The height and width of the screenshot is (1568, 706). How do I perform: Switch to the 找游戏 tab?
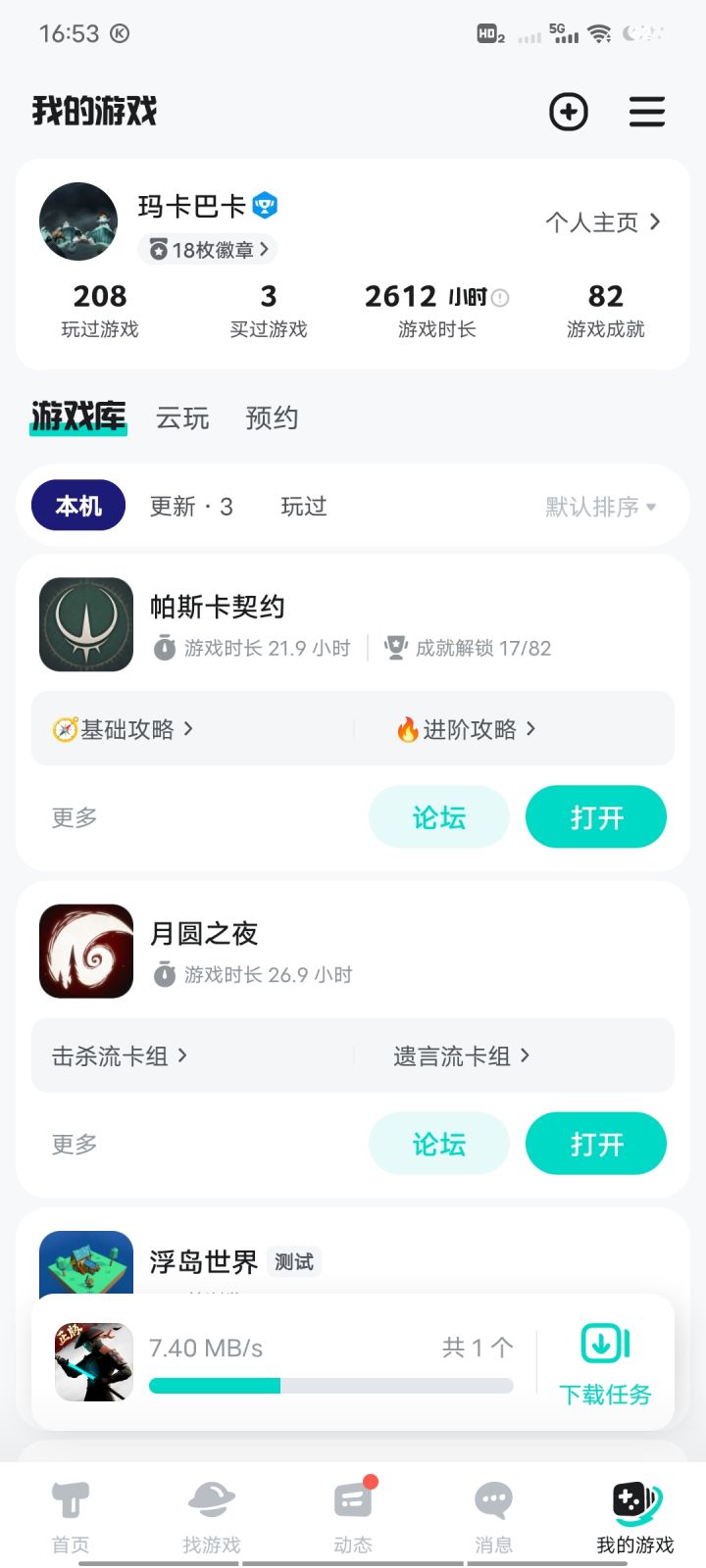(x=211, y=1516)
